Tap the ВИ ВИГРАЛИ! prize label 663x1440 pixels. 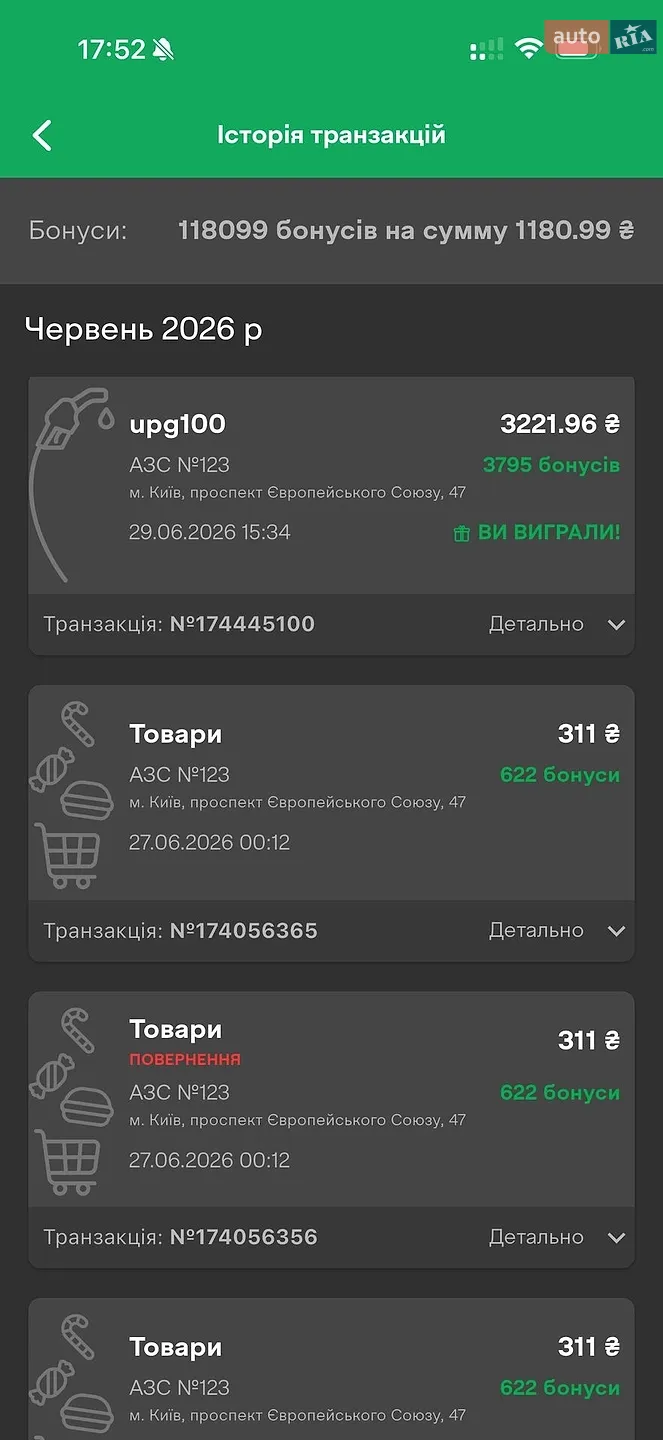(537, 533)
